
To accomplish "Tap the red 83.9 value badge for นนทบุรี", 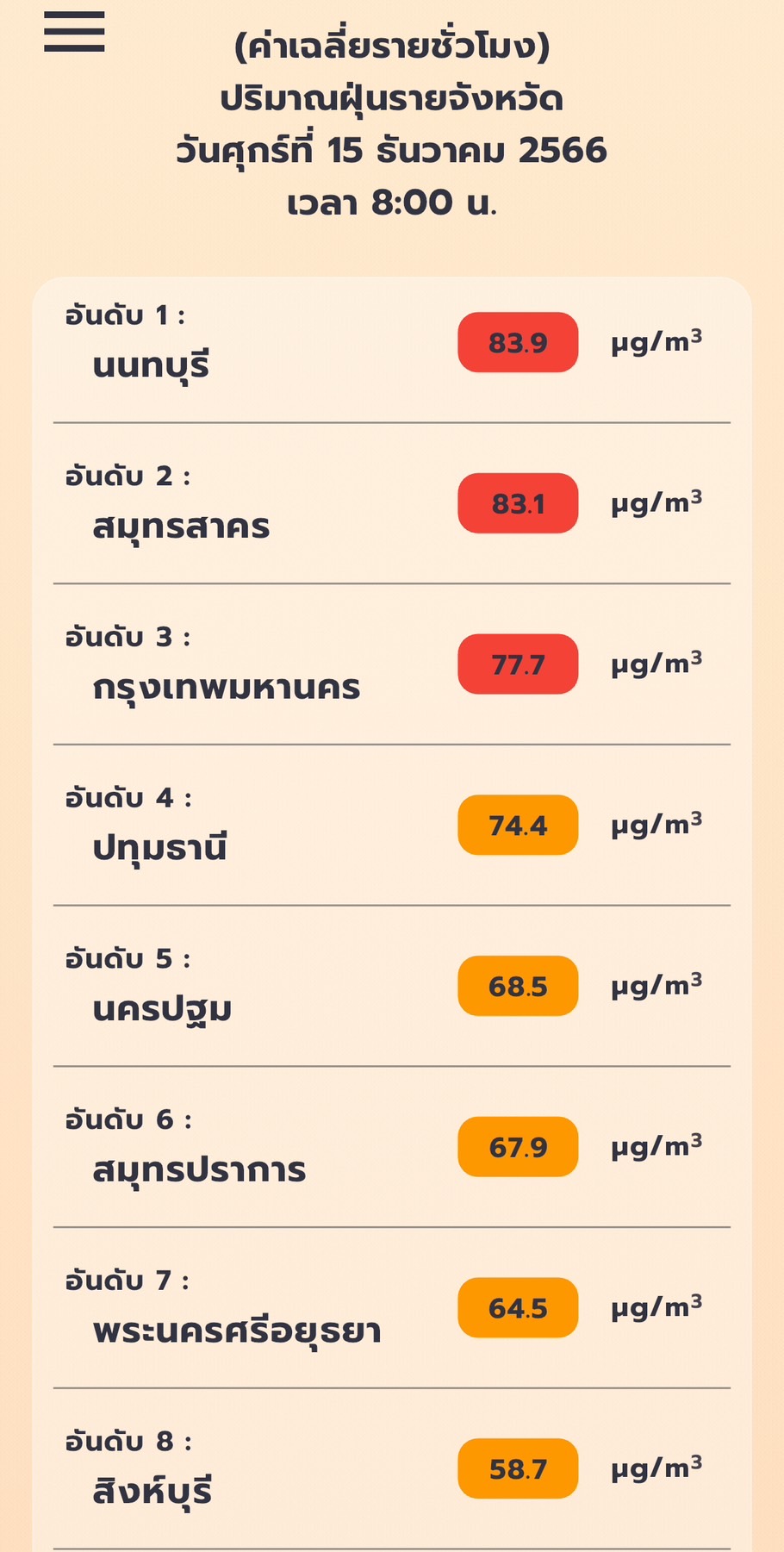I will (517, 342).
